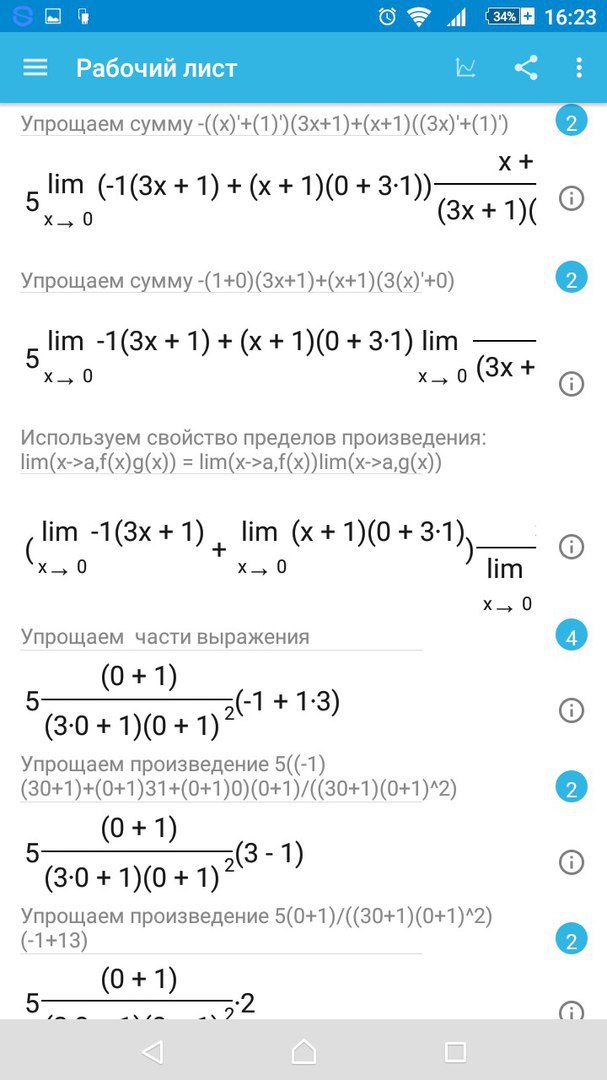Show info for the 5·(0+1)/(…)·(3 - 1) step
This screenshot has width=607, height=1080.
(x=571, y=862)
